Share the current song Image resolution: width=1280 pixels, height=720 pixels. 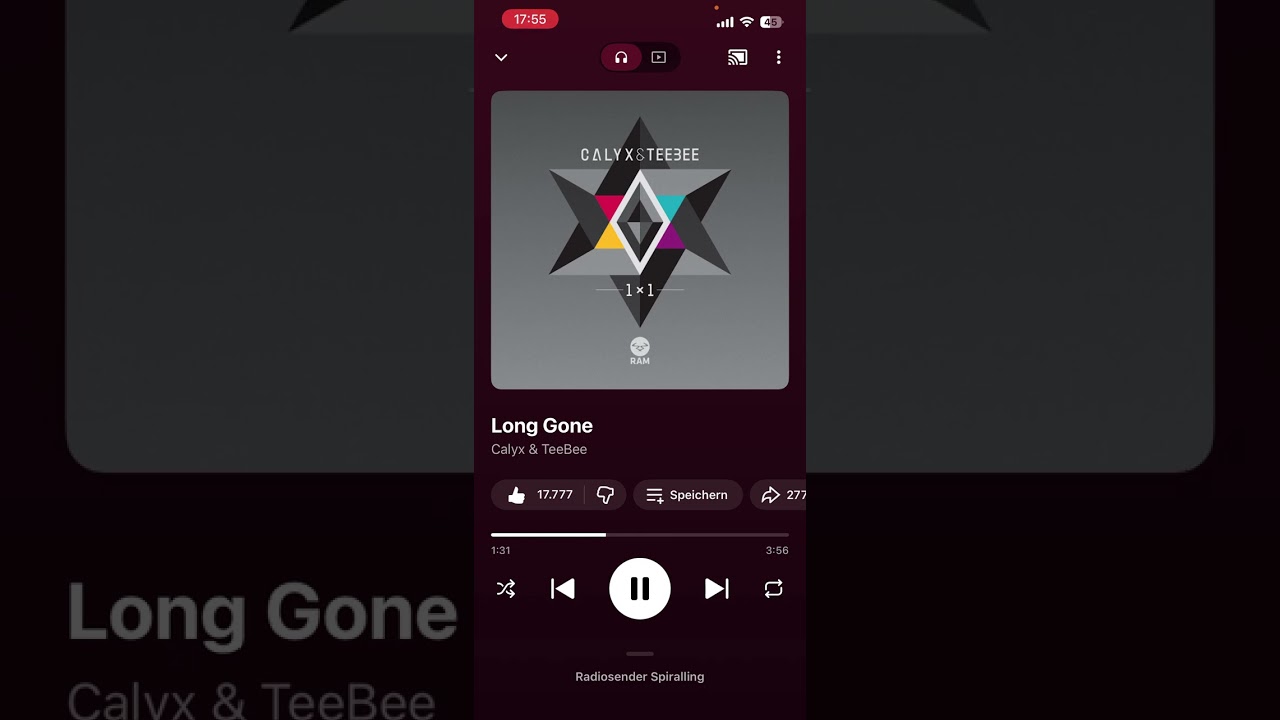tap(780, 495)
